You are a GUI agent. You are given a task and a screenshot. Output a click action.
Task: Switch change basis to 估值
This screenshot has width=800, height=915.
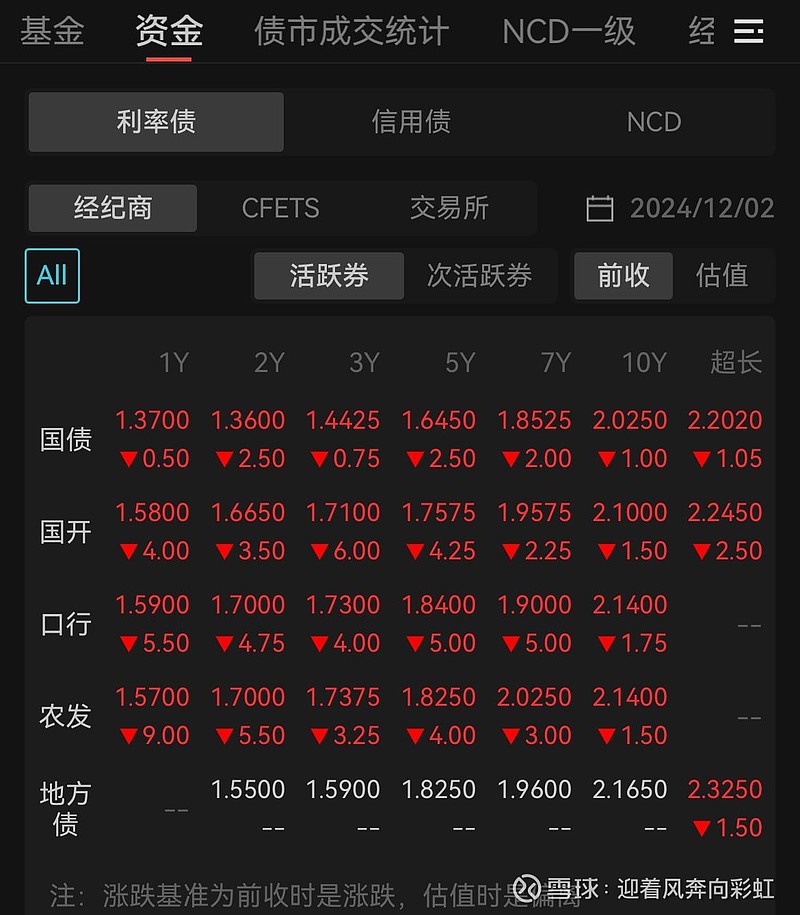722,276
